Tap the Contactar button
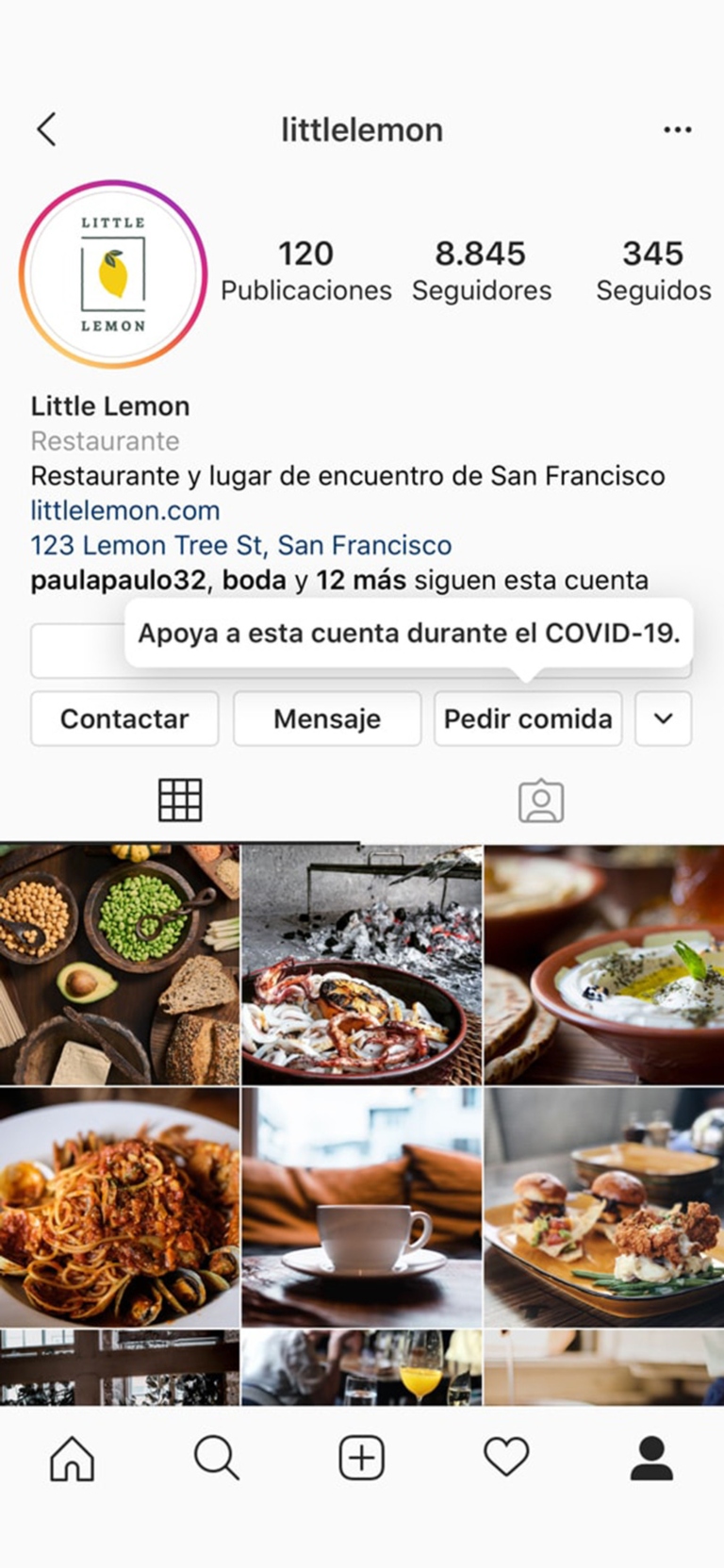 (123, 718)
